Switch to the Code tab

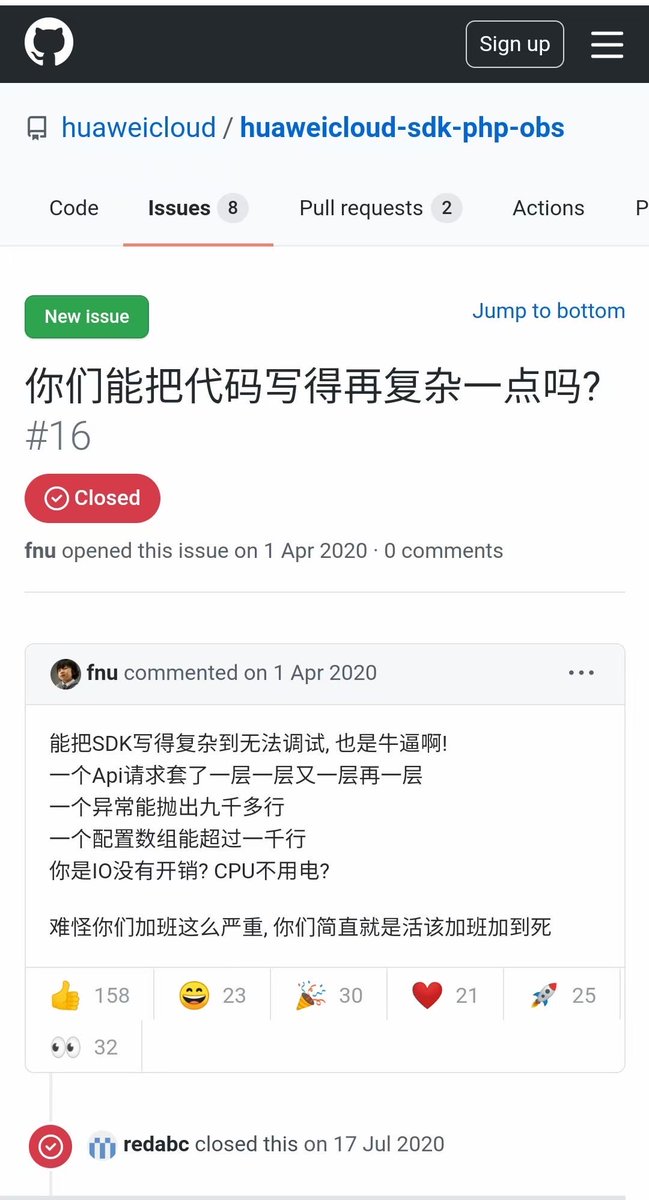[74, 208]
